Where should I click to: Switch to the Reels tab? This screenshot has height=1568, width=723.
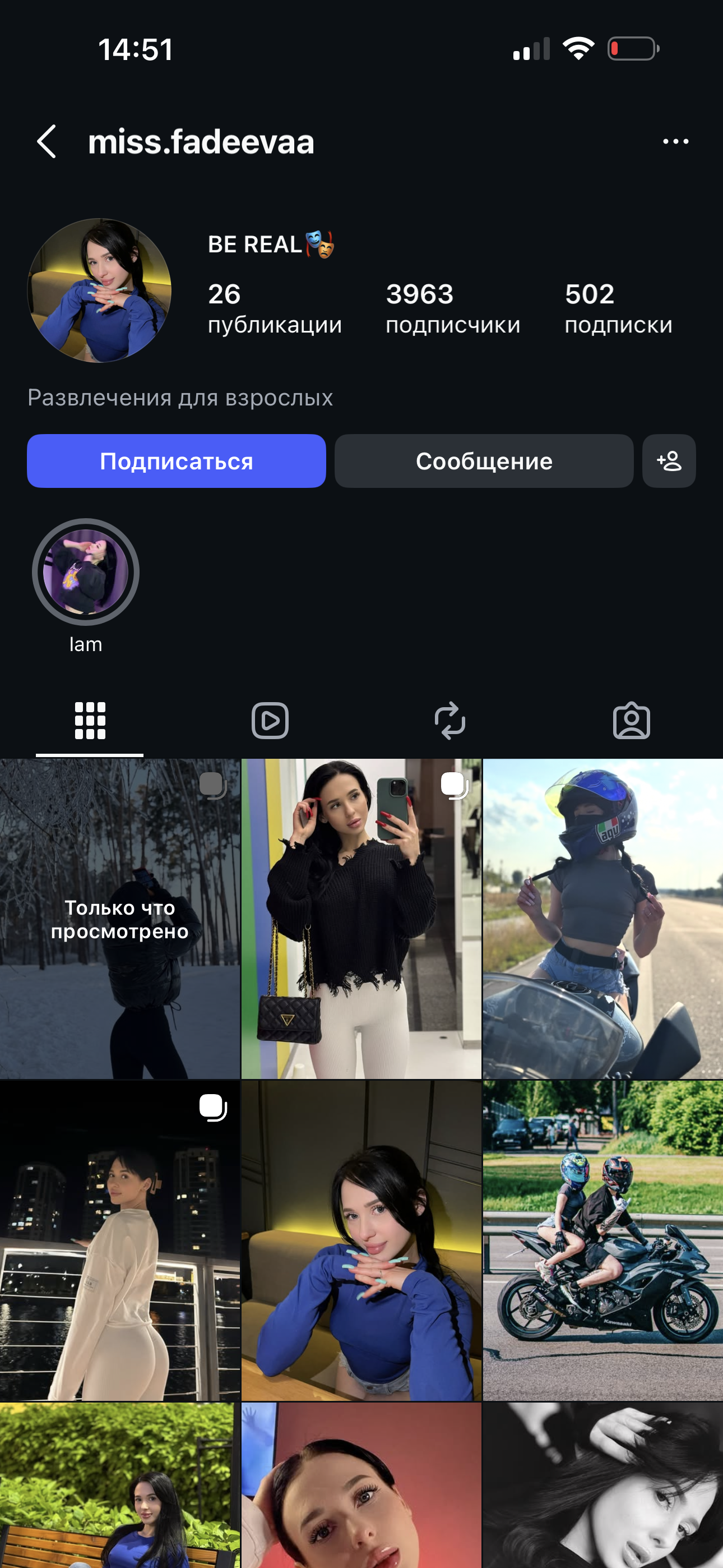(270, 721)
